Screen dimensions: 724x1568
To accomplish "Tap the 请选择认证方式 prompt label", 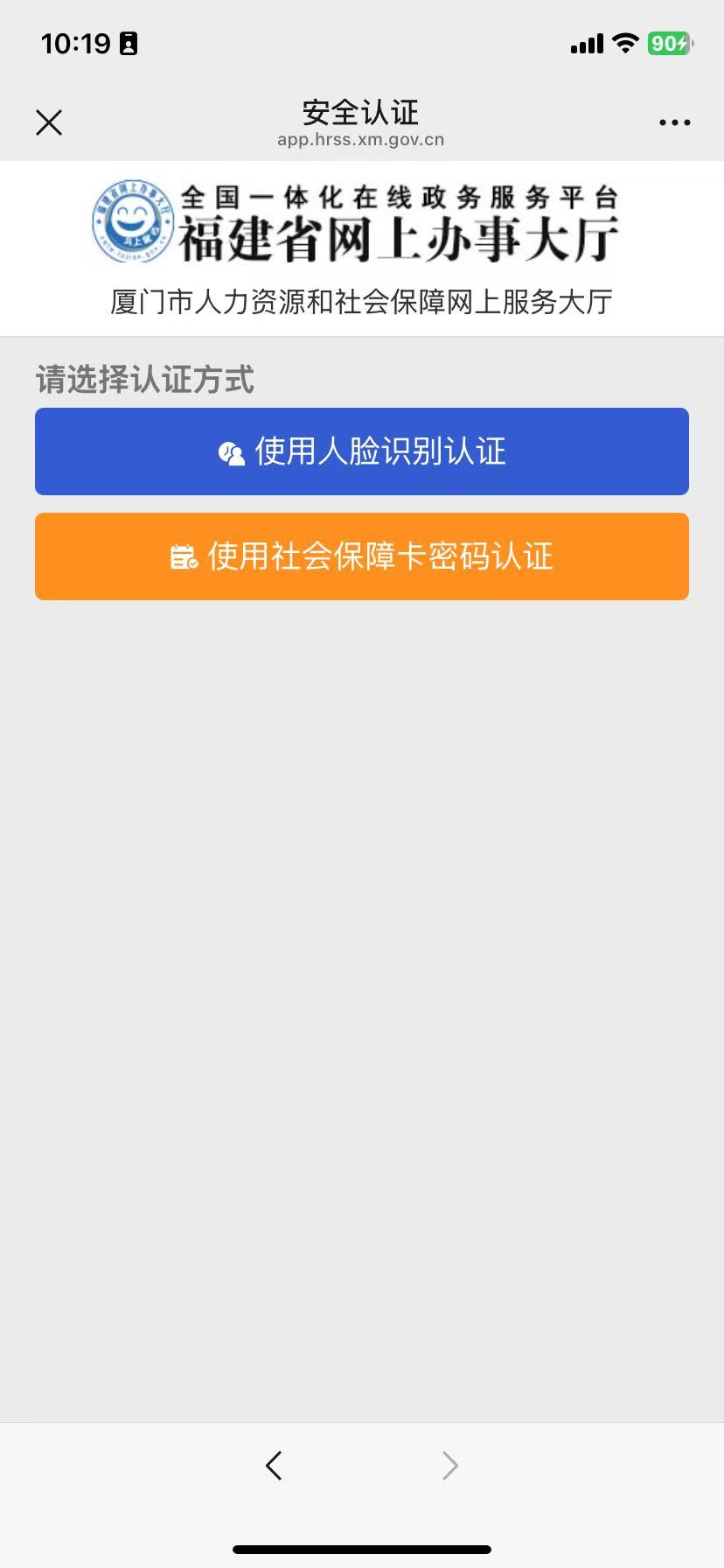I will (x=143, y=381).
